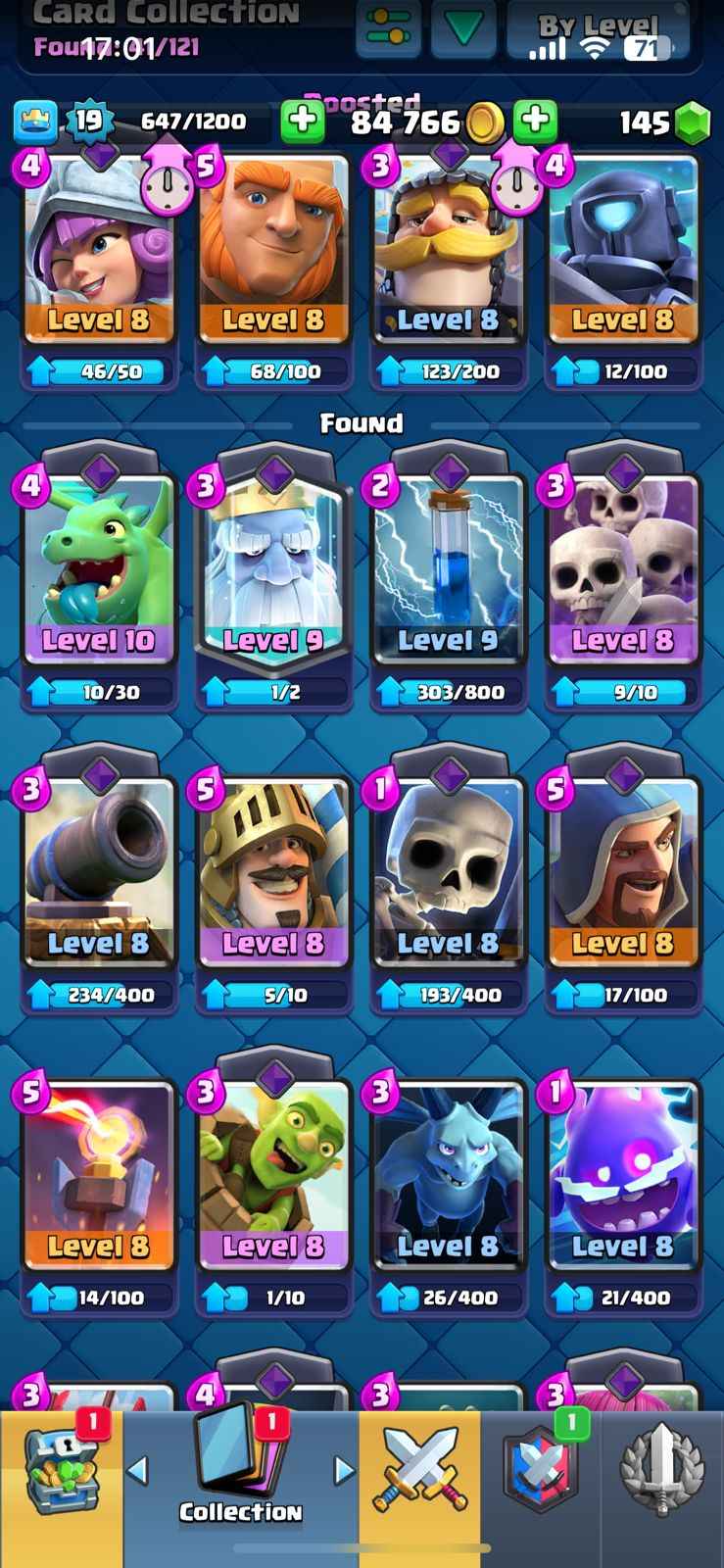Select the Skeleton Army card
The image size is (724, 1568).
coord(622,578)
